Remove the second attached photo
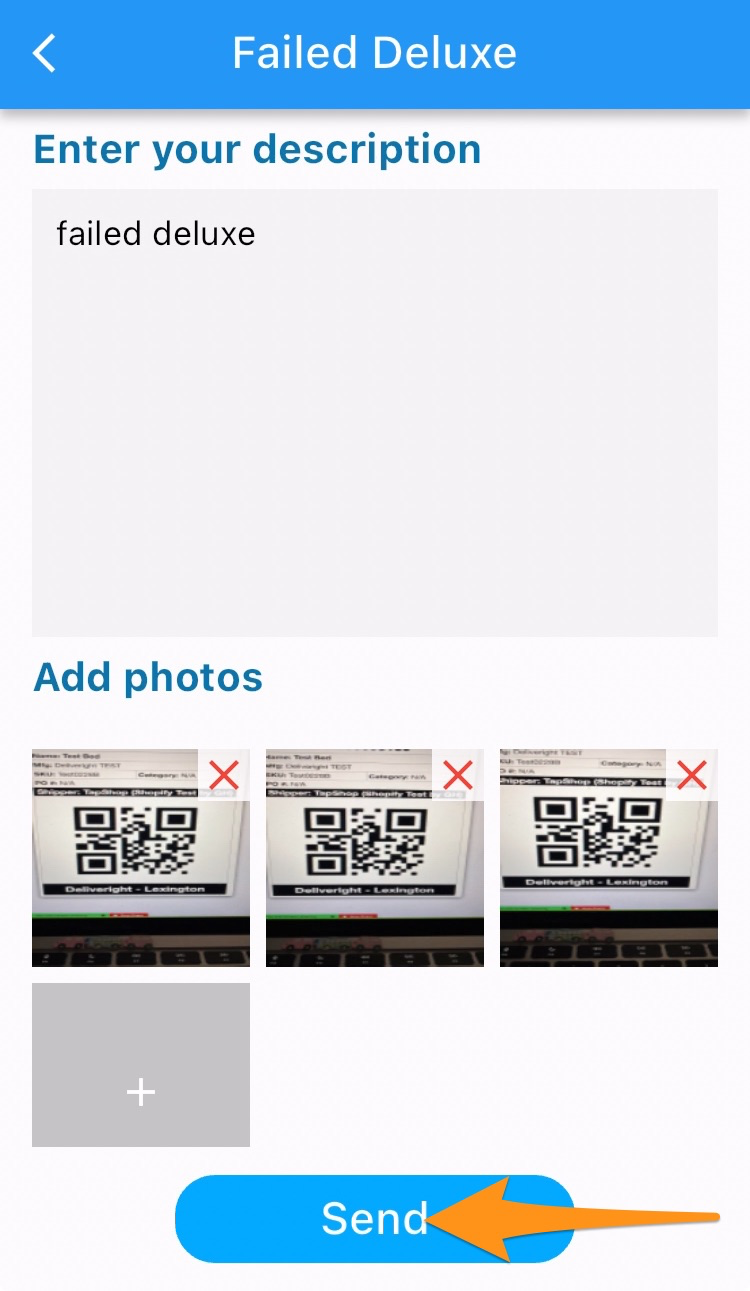 coord(458,775)
